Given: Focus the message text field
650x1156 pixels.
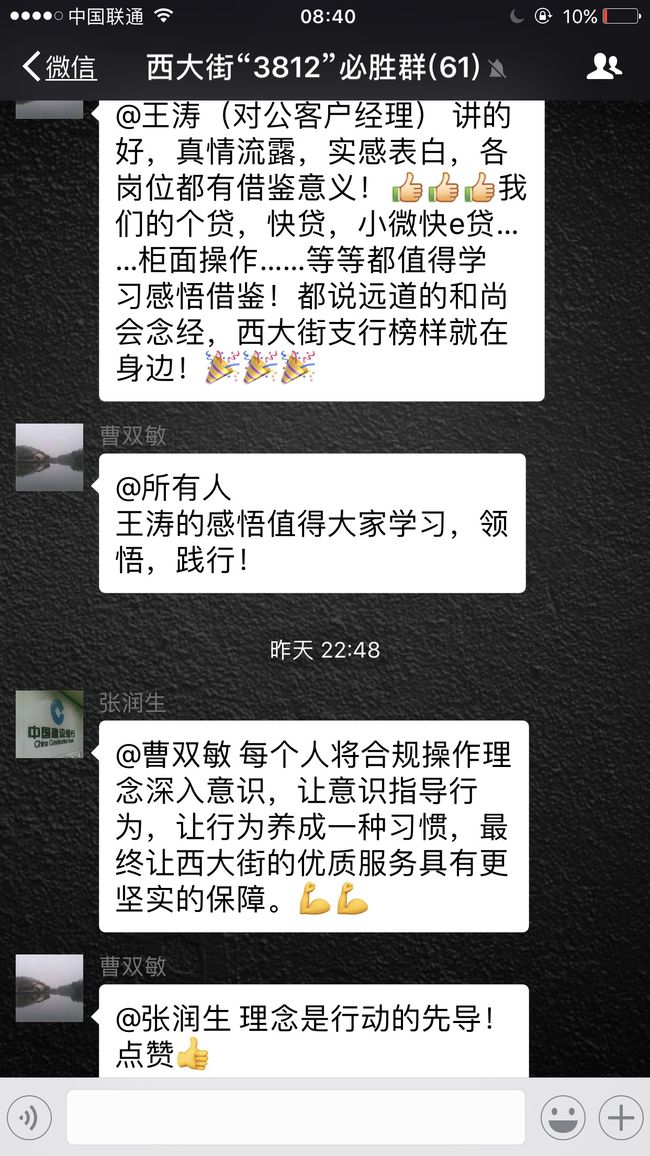Looking at the screenshot, I should click(296, 1118).
